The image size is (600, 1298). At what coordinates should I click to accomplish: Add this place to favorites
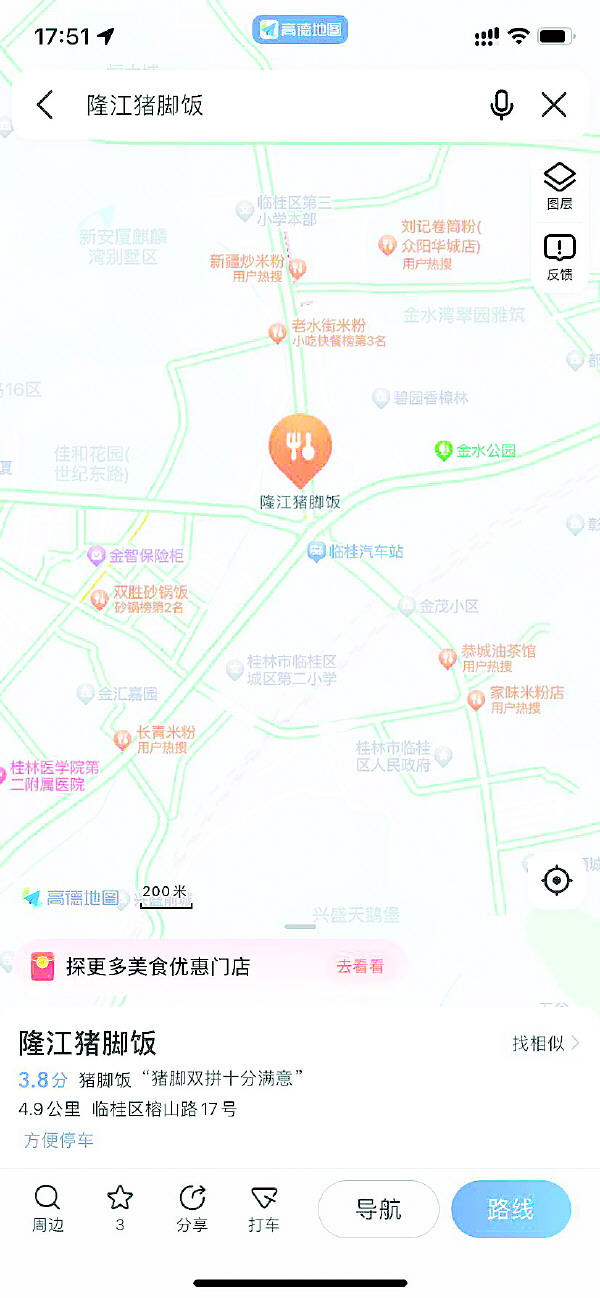(x=120, y=1208)
